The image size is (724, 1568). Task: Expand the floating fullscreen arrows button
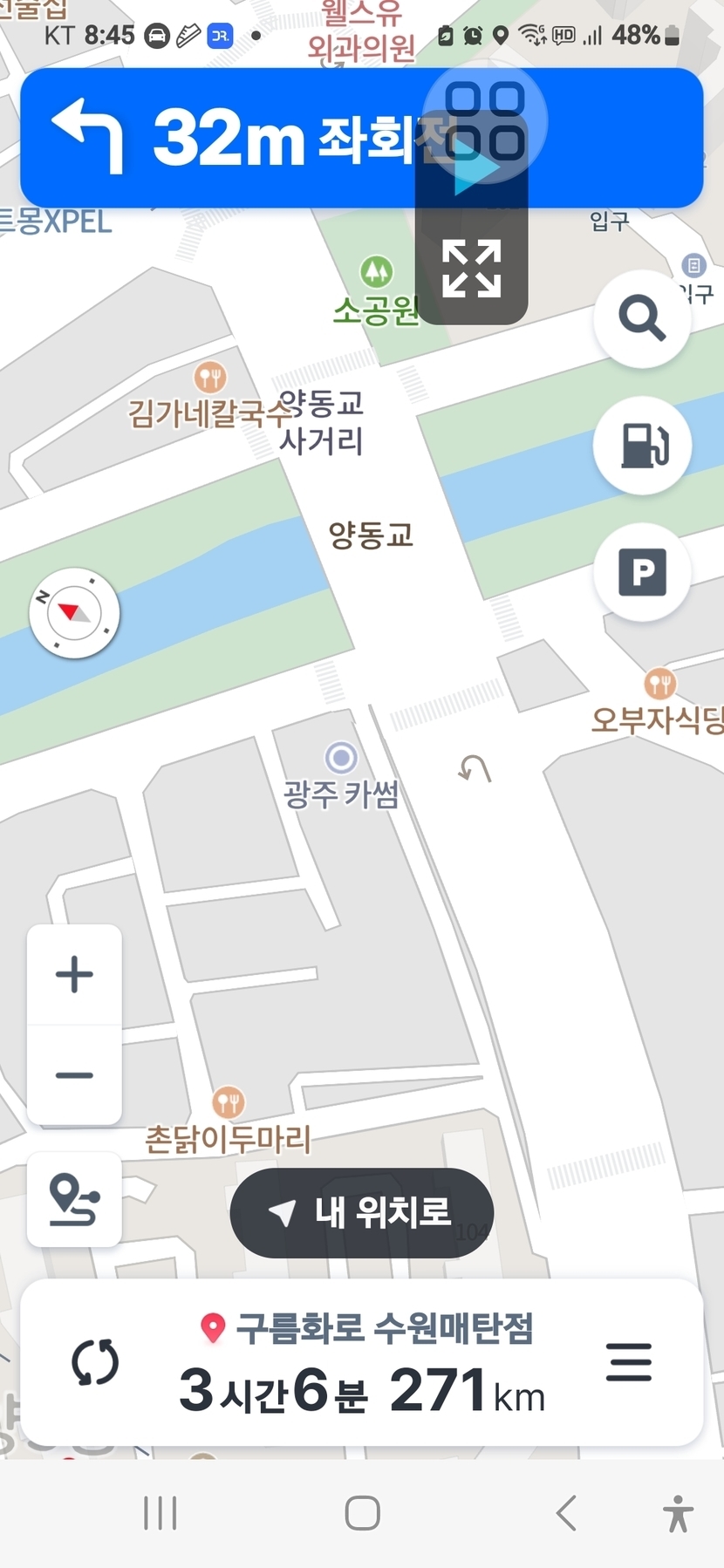coord(472,269)
